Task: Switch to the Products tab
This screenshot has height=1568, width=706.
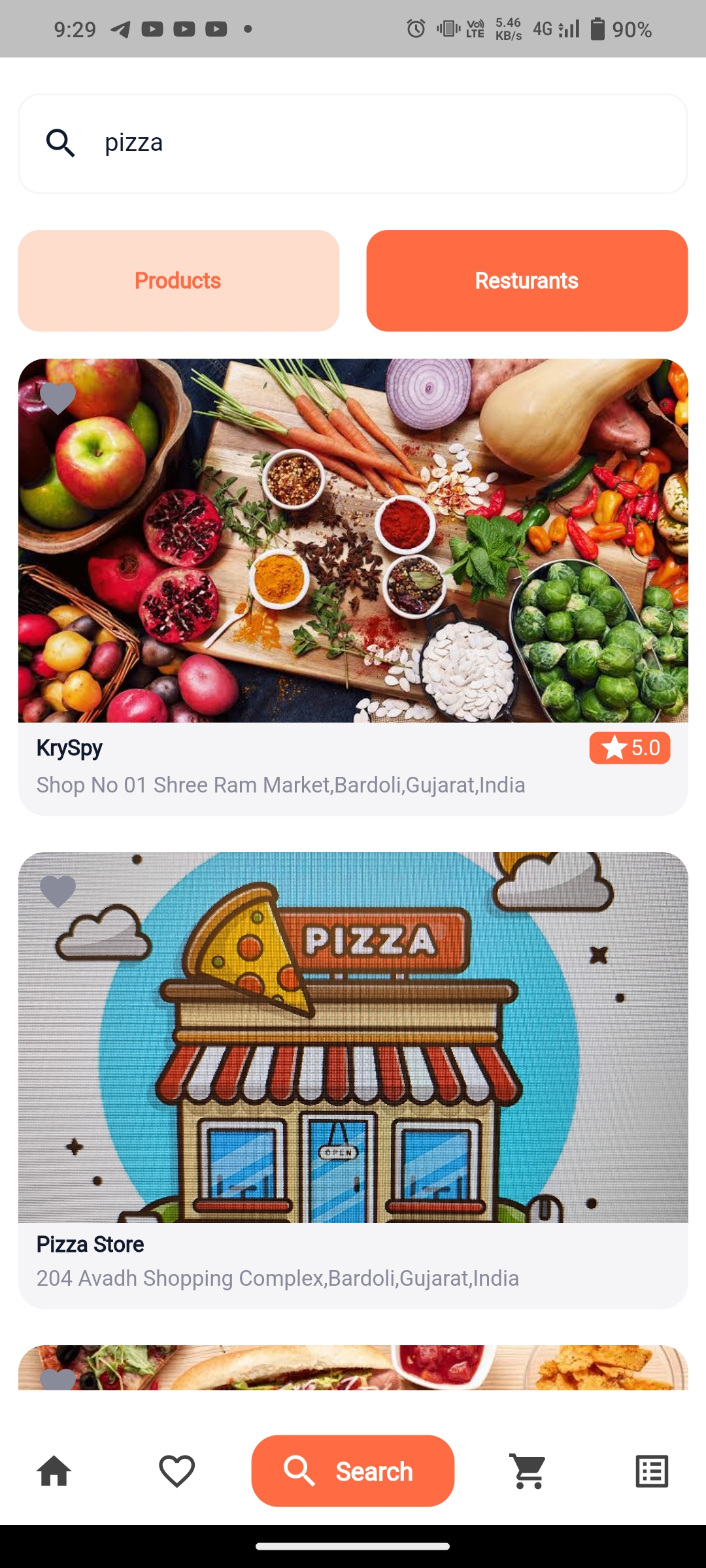Action: coord(178,280)
